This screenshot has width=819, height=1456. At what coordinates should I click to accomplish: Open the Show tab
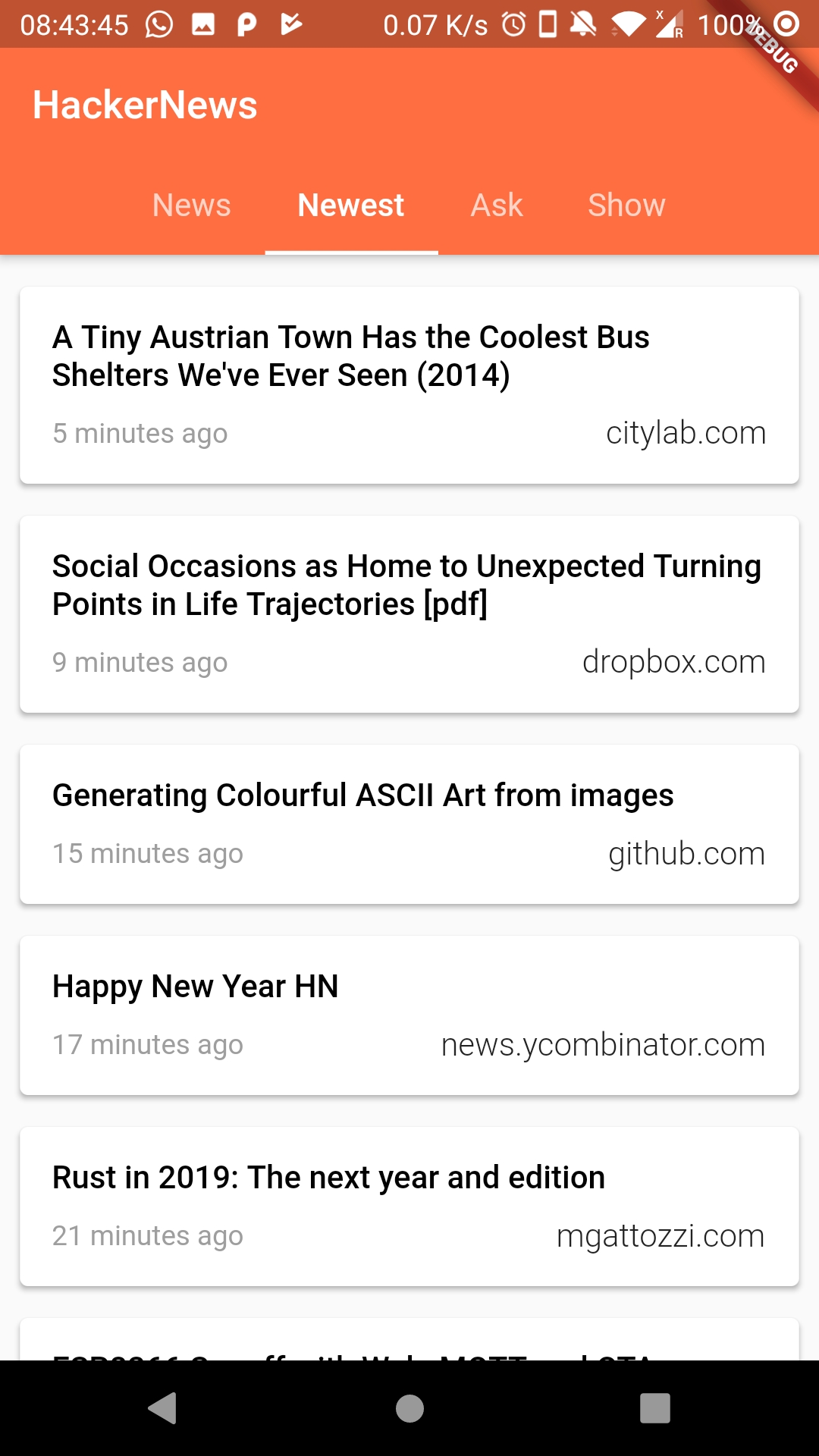pos(626,206)
